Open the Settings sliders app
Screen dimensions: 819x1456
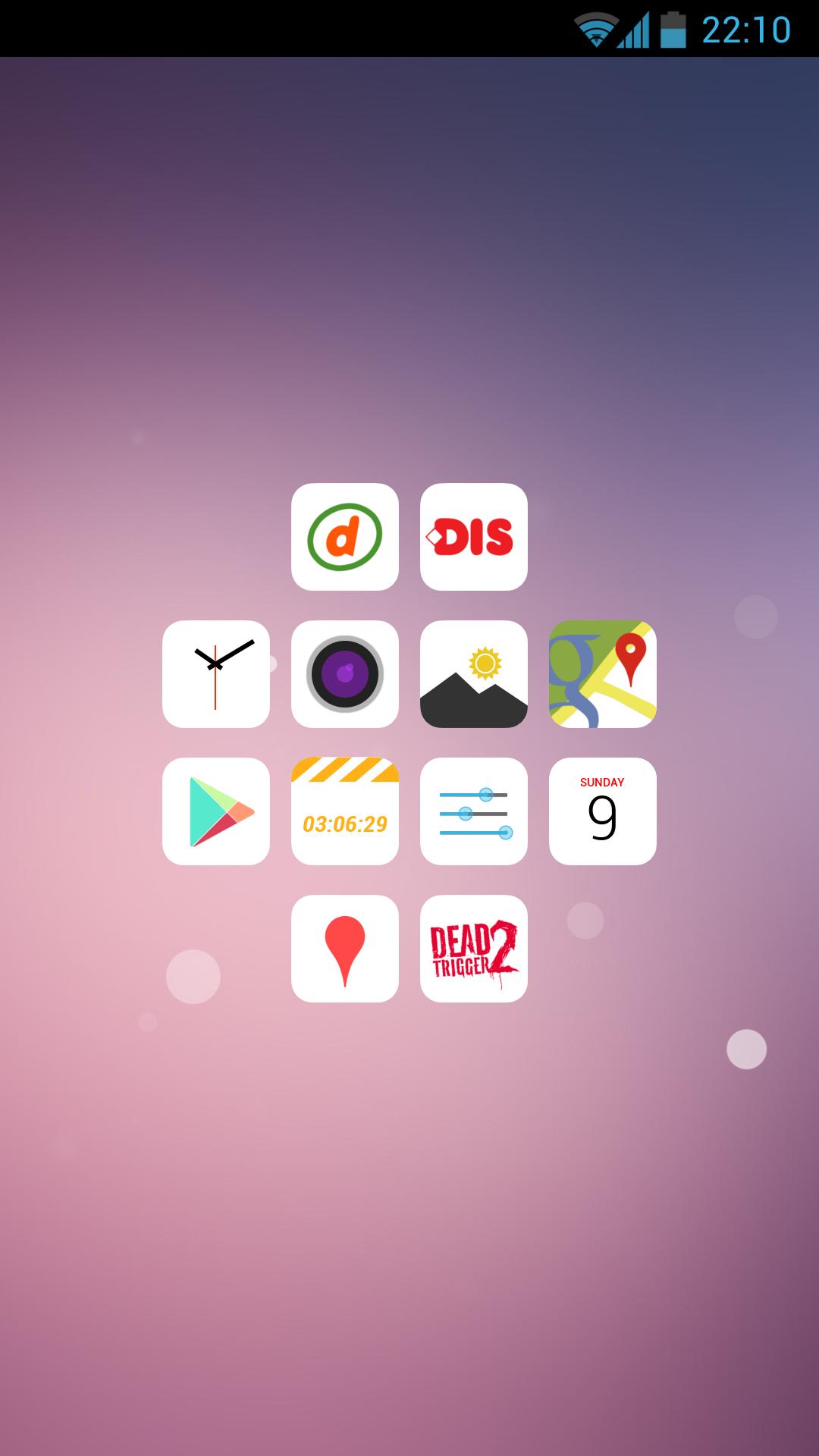[474, 811]
